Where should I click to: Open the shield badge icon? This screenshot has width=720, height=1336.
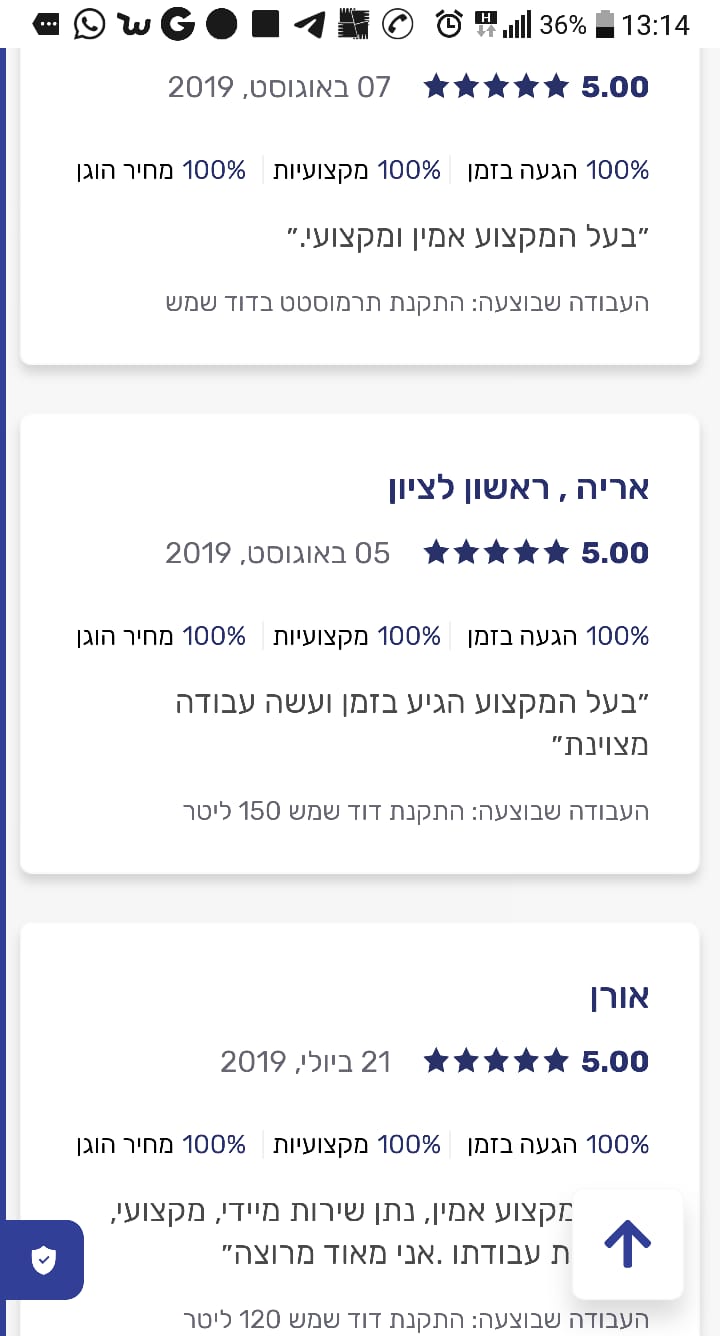pyautogui.click(x=43, y=1260)
